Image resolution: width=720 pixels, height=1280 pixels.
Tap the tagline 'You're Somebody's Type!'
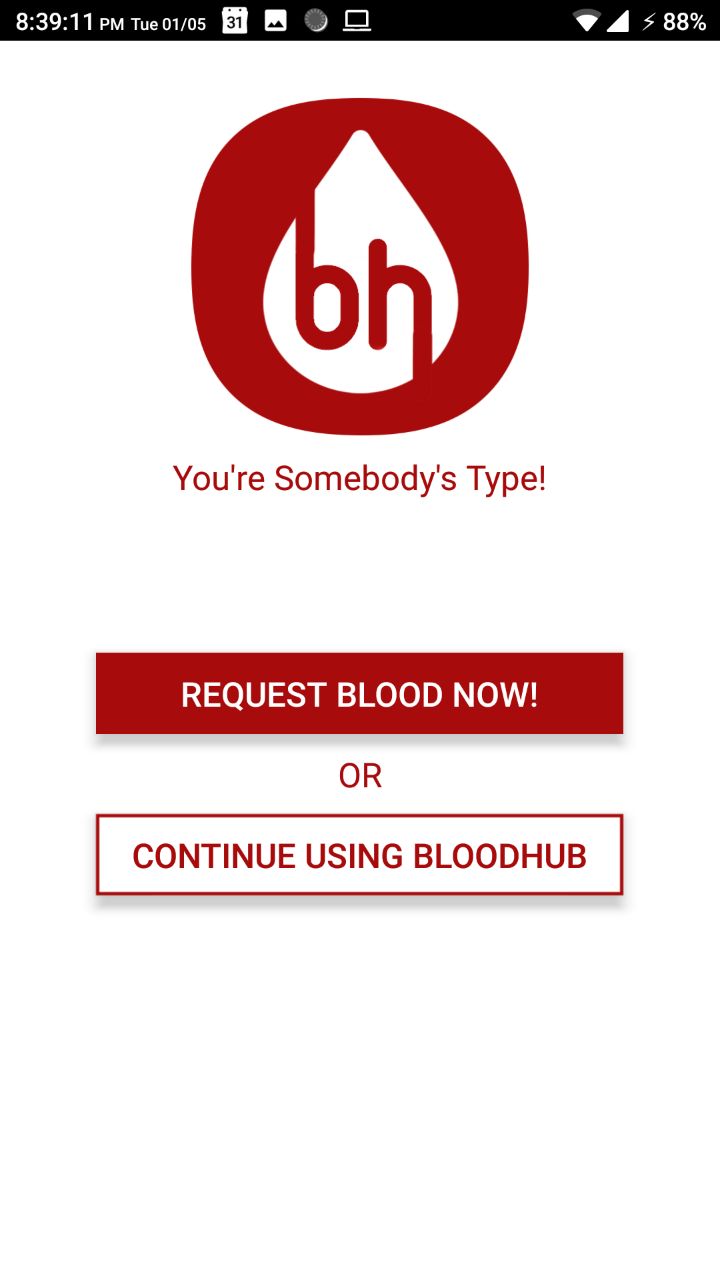359,478
